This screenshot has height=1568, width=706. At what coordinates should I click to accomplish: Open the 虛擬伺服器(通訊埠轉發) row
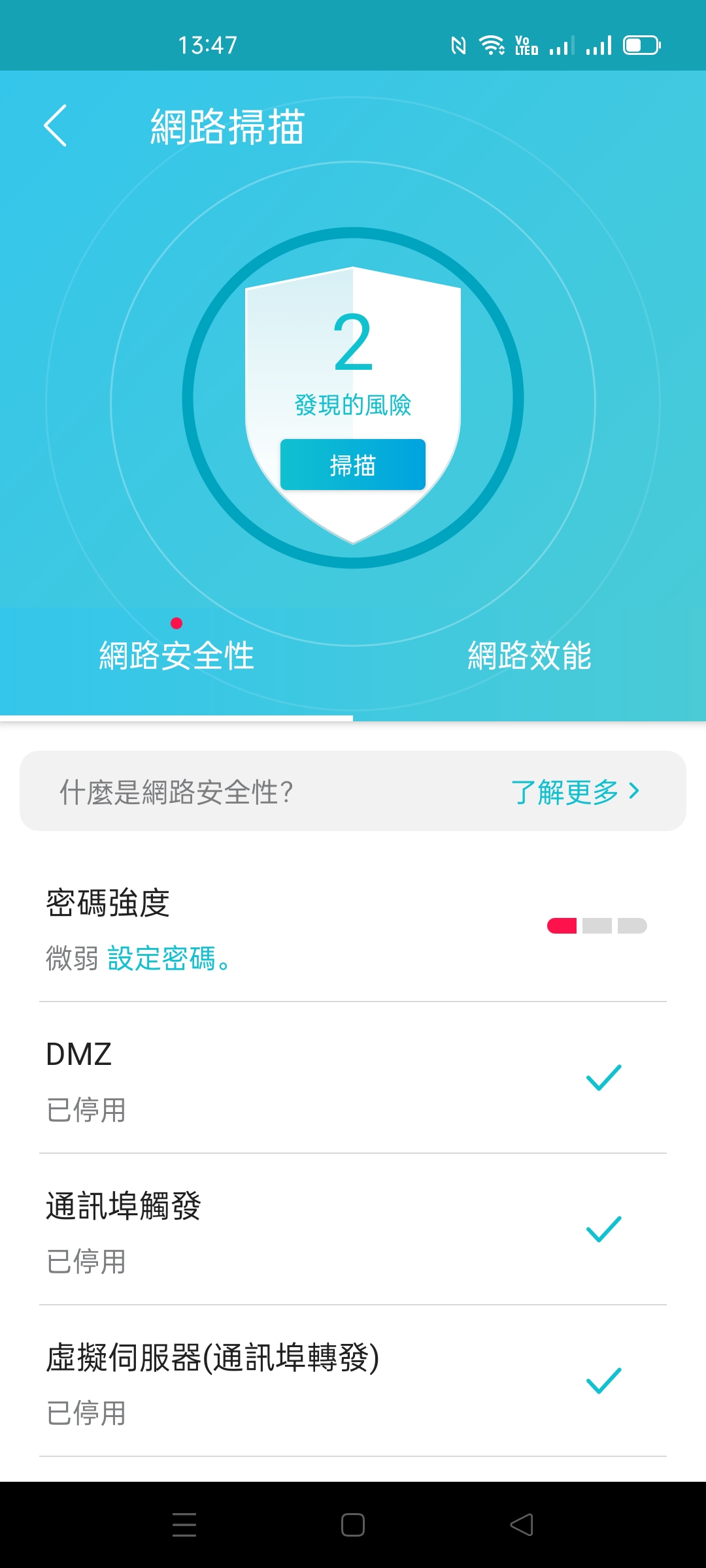coord(353,1381)
